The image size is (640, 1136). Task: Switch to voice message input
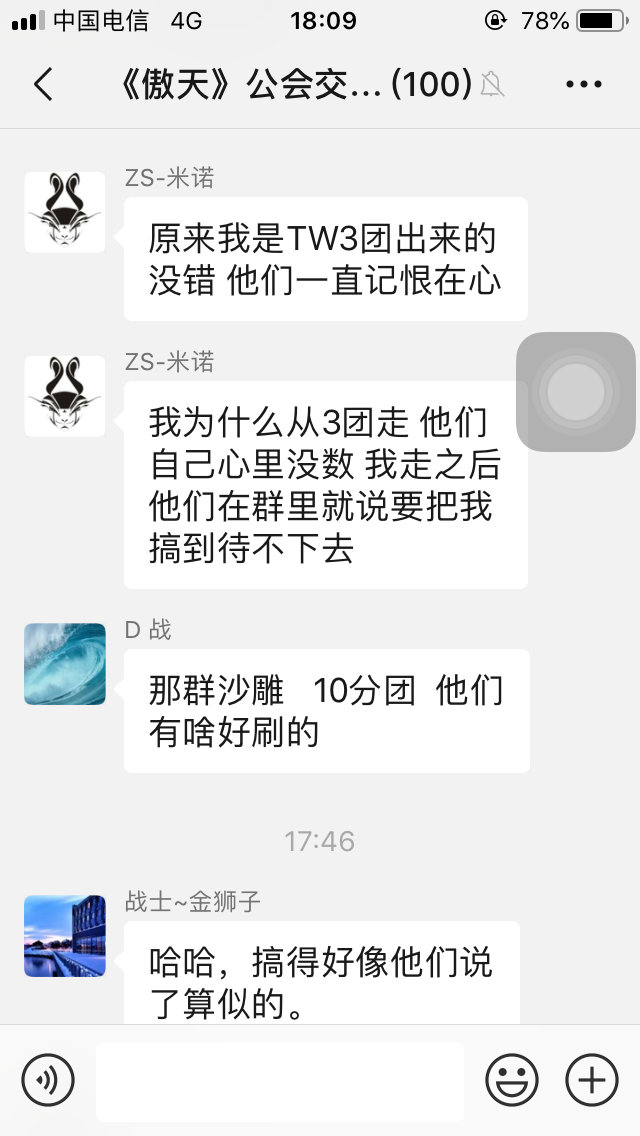click(x=48, y=1080)
